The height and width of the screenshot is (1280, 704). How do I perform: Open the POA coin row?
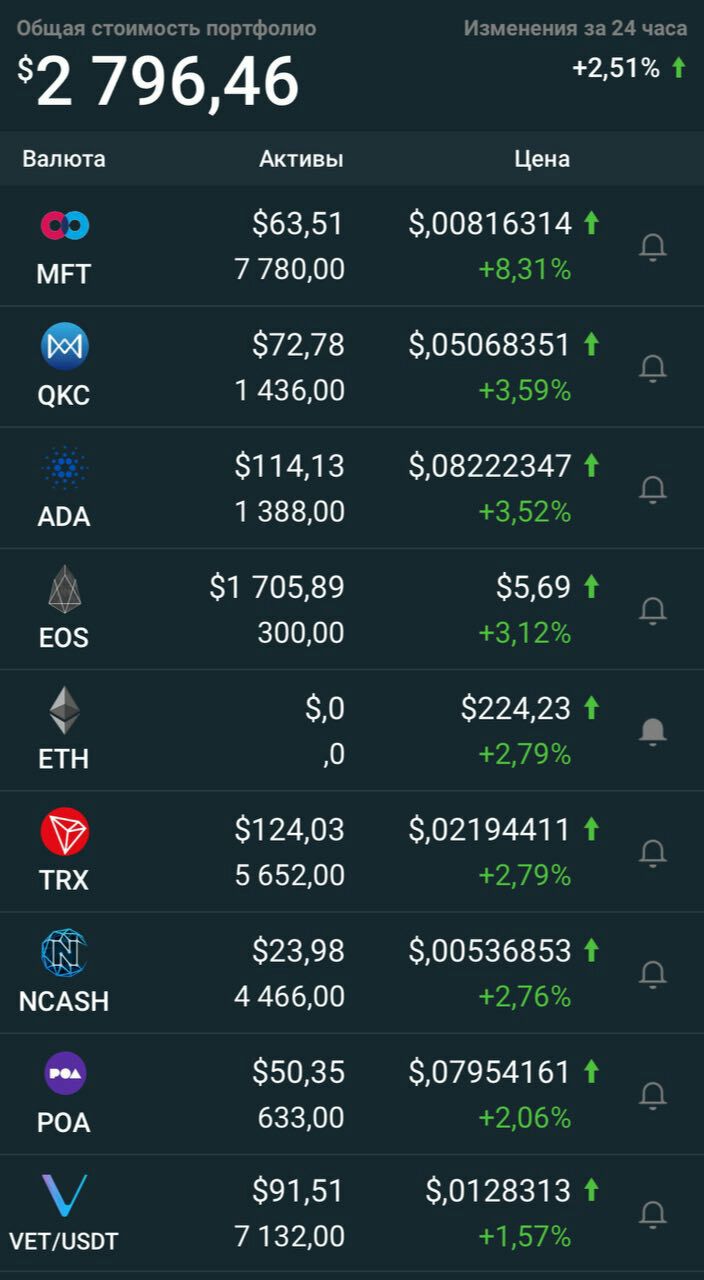[x=352, y=1094]
